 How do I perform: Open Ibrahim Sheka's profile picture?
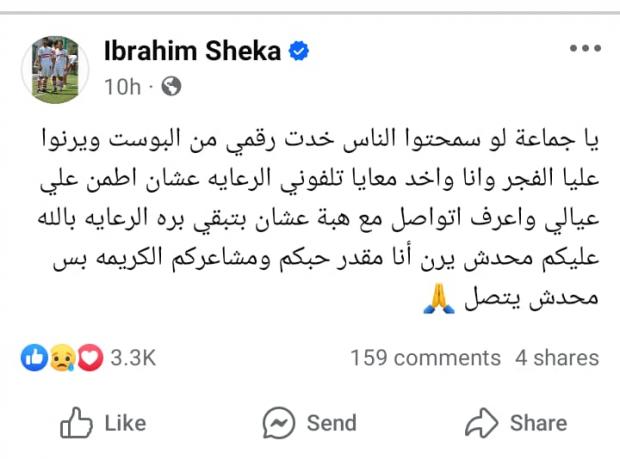pos(55,69)
